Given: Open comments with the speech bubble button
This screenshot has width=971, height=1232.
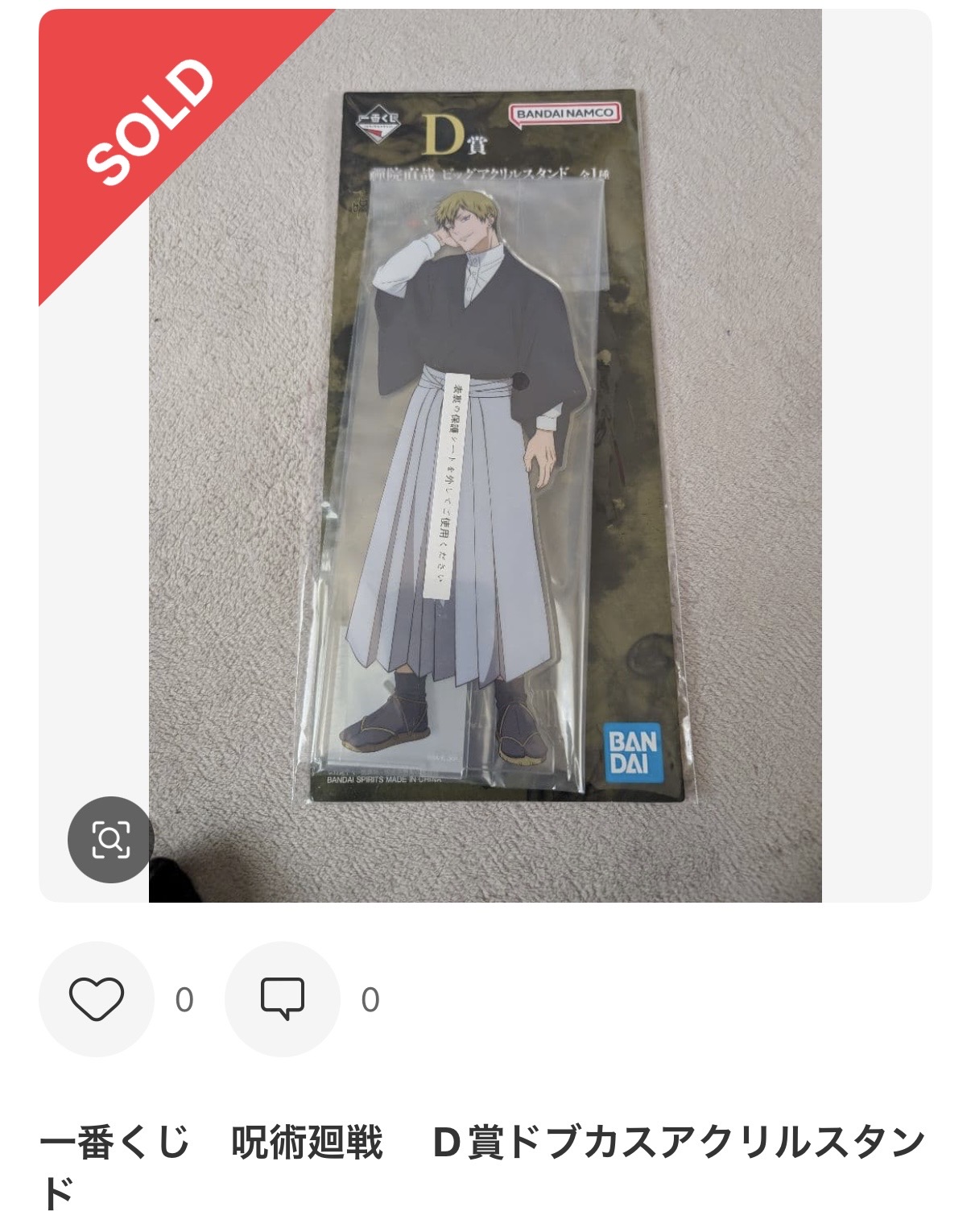Looking at the screenshot, I should (x=283, y=999).
